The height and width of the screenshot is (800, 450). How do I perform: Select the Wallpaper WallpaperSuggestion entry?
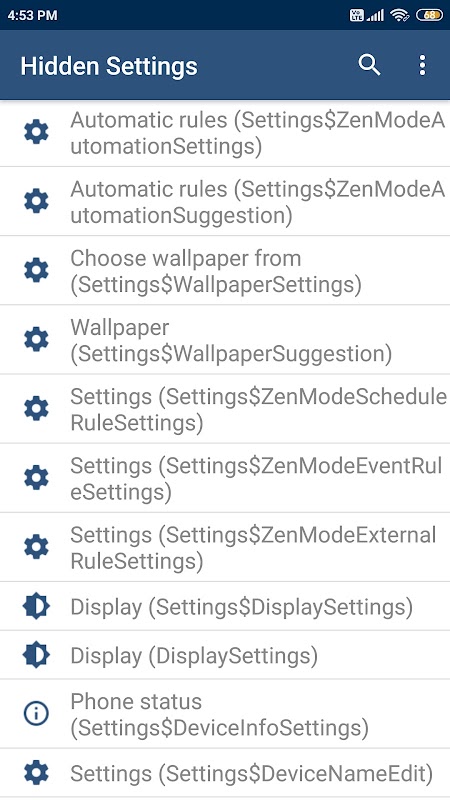[225, 340]
